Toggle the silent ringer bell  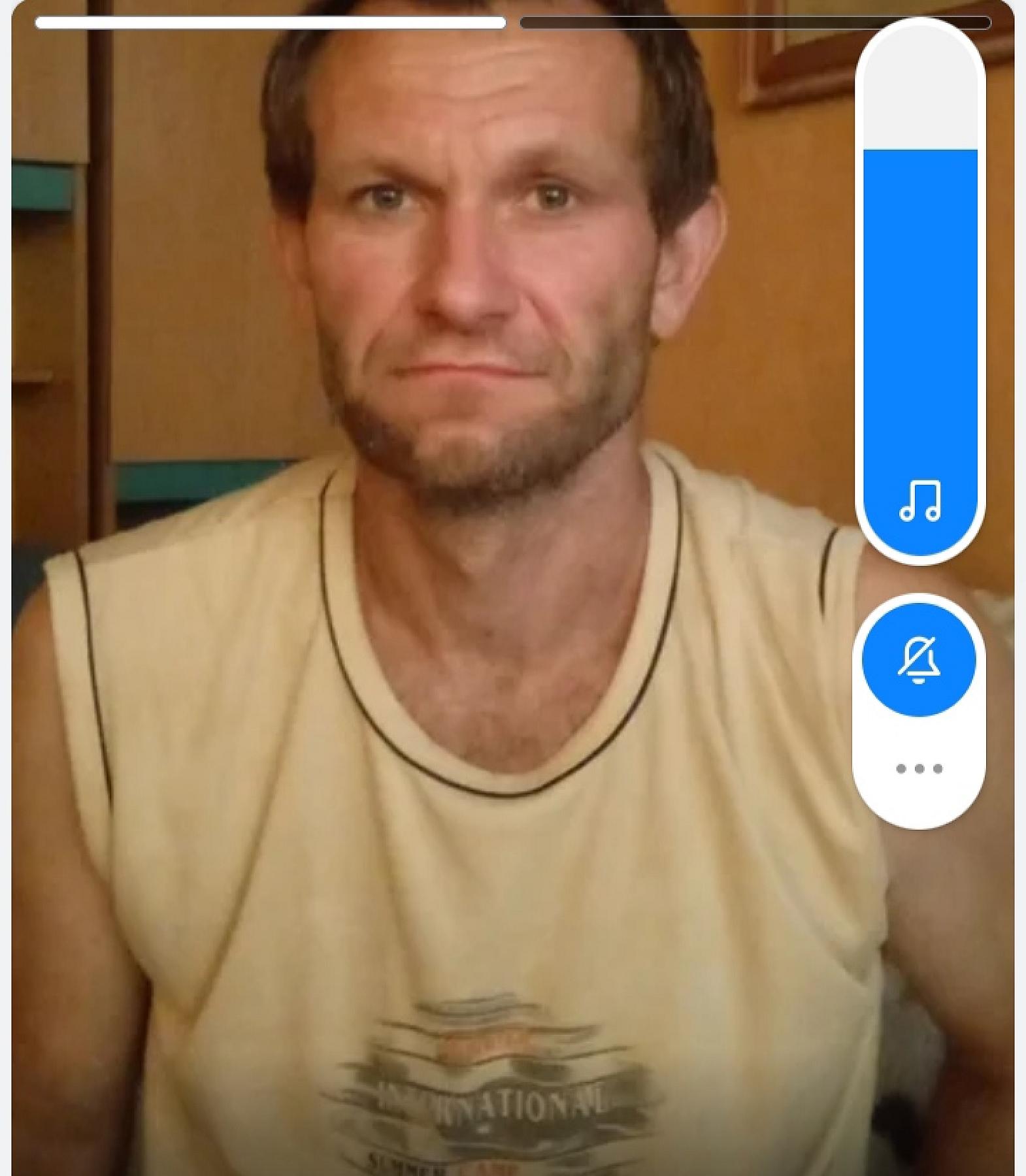[919, 660]
